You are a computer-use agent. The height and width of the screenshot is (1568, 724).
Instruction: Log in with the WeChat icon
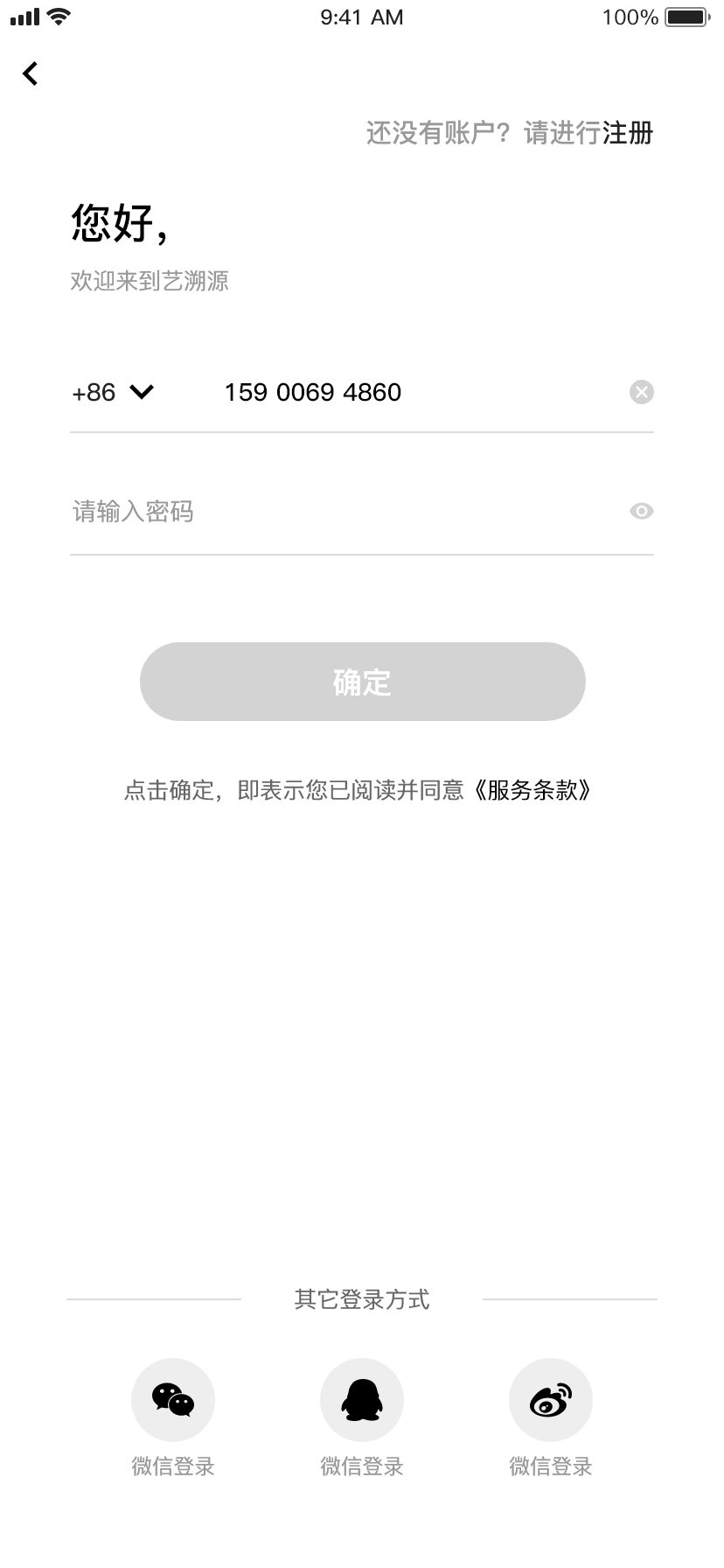tap(173, 1400)
